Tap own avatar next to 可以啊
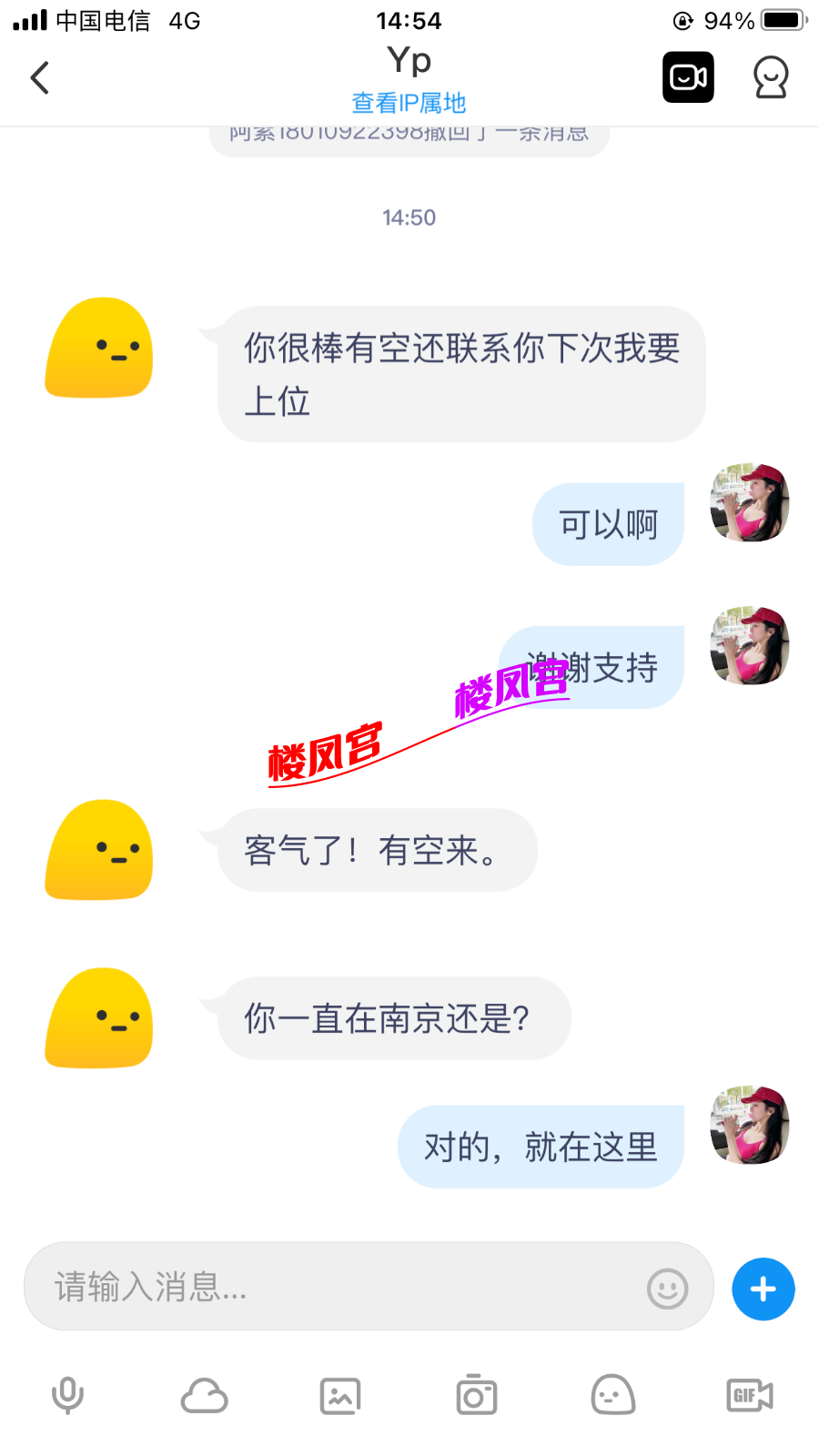Screen dimensions: 819x1456 (749, 502)
